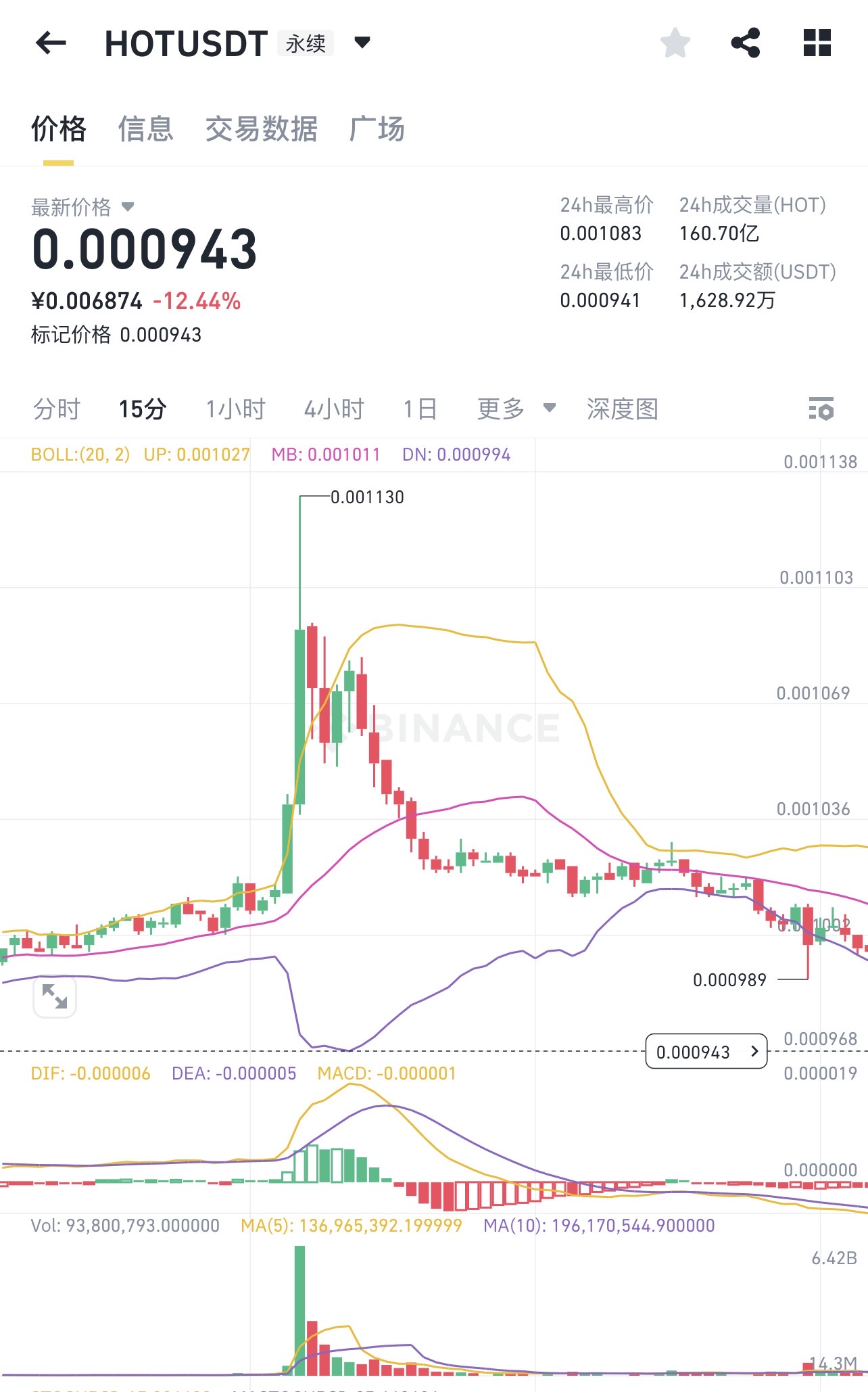Open the grid layout menu
The height and width of the screenshot is (1392, 868).
(x=817, y=43)
